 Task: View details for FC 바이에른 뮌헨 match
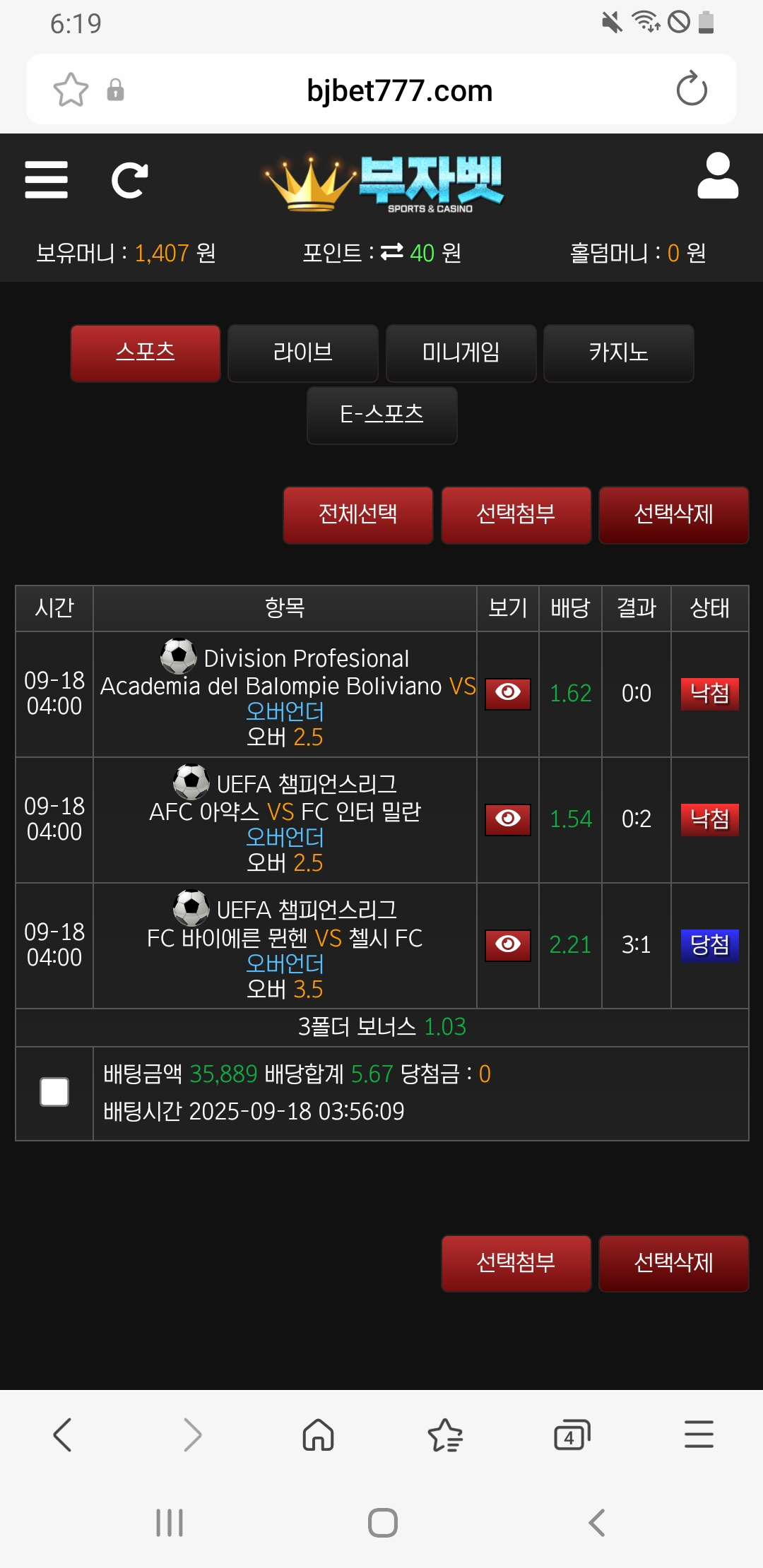point(508,944)
